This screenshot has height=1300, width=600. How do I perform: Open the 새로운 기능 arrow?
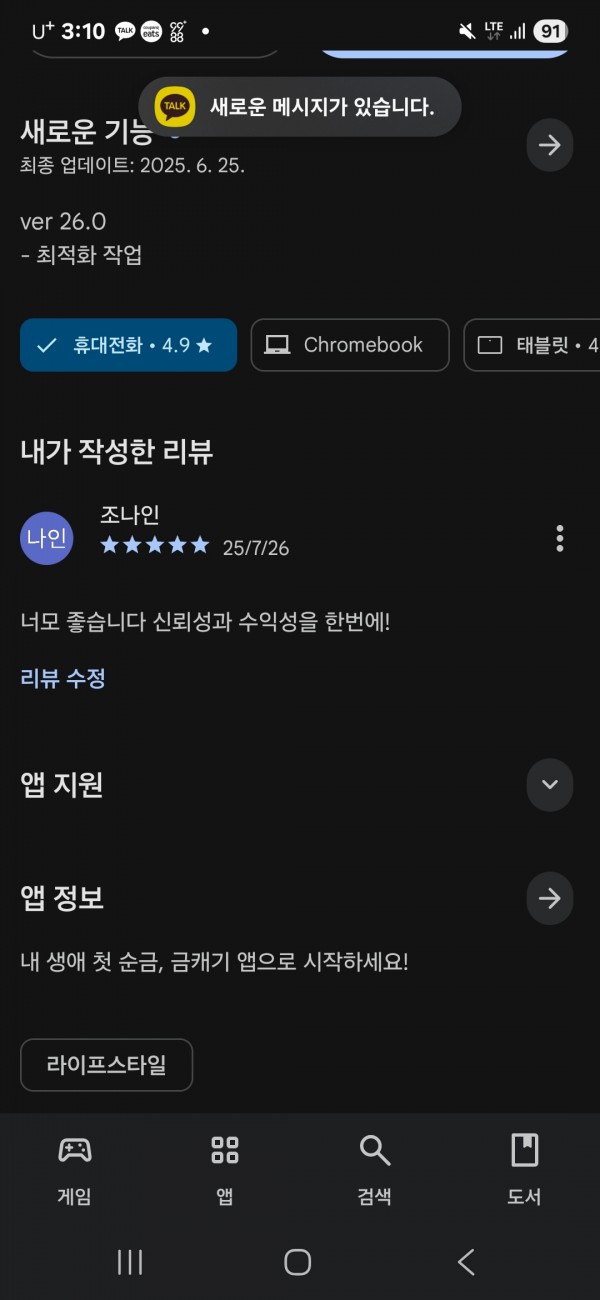(549, 145)
